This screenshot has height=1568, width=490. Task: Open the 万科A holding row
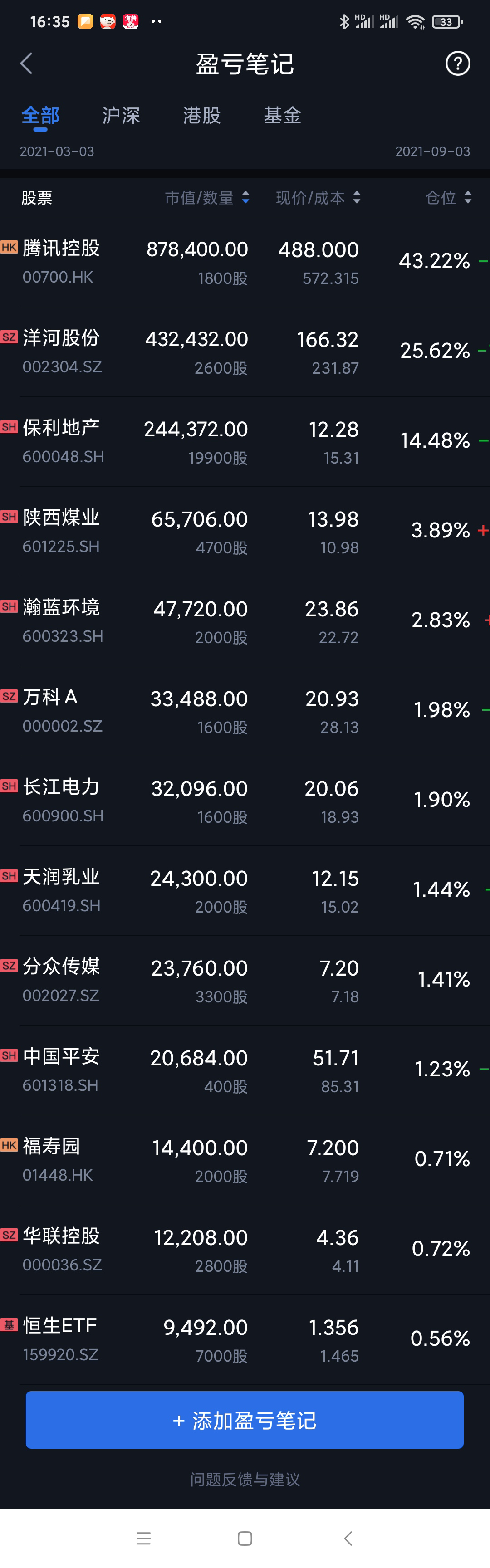pyautogui.click(x=245, y=712)
